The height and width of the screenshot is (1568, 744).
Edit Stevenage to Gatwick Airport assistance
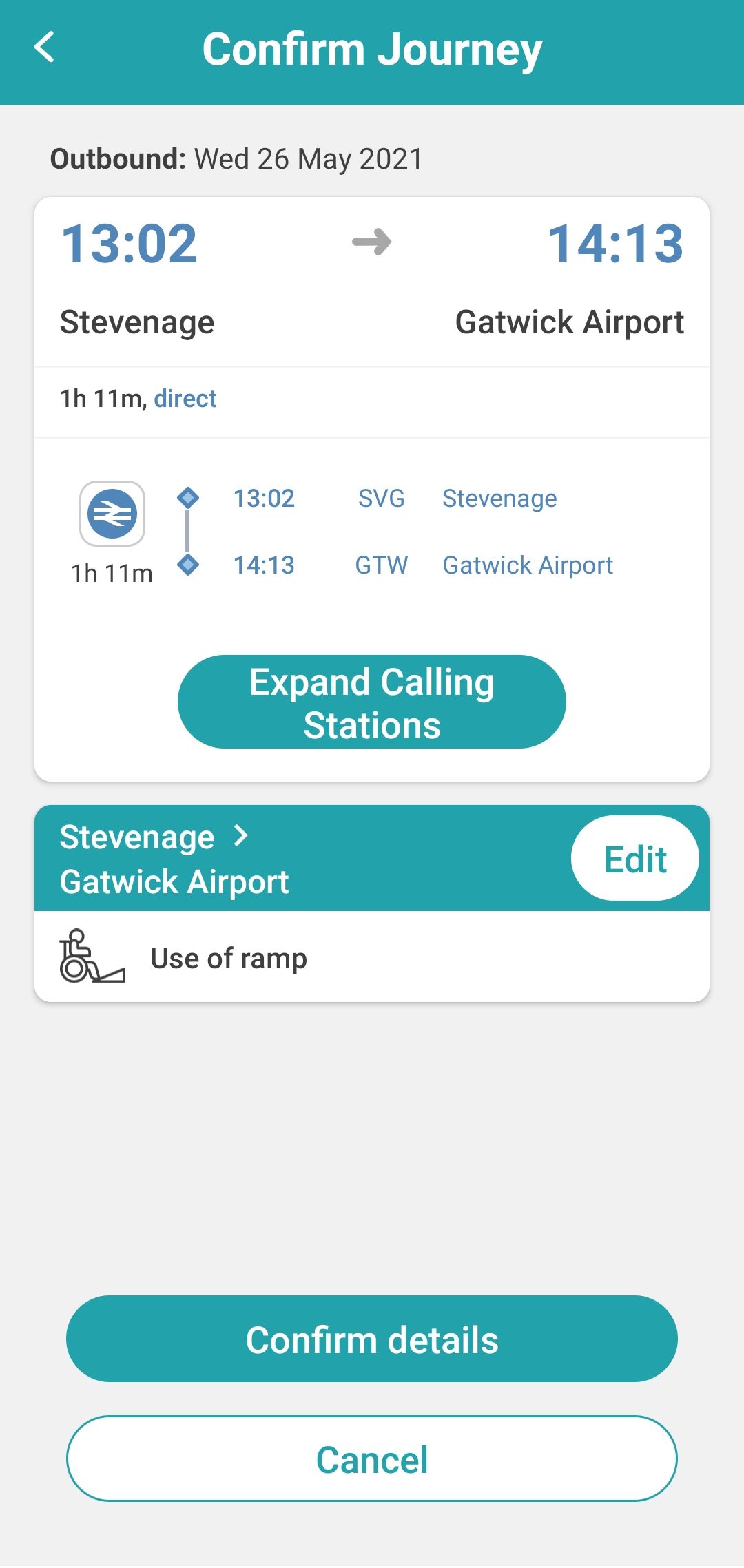tap(635, 858)
